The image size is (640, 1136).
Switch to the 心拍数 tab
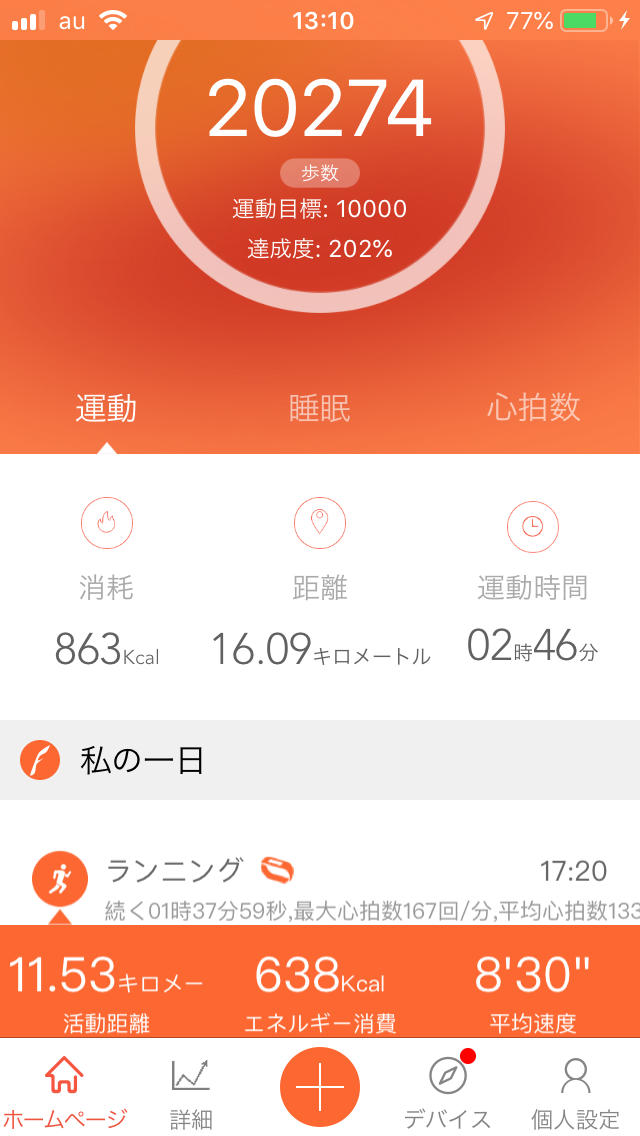(533, 409)
